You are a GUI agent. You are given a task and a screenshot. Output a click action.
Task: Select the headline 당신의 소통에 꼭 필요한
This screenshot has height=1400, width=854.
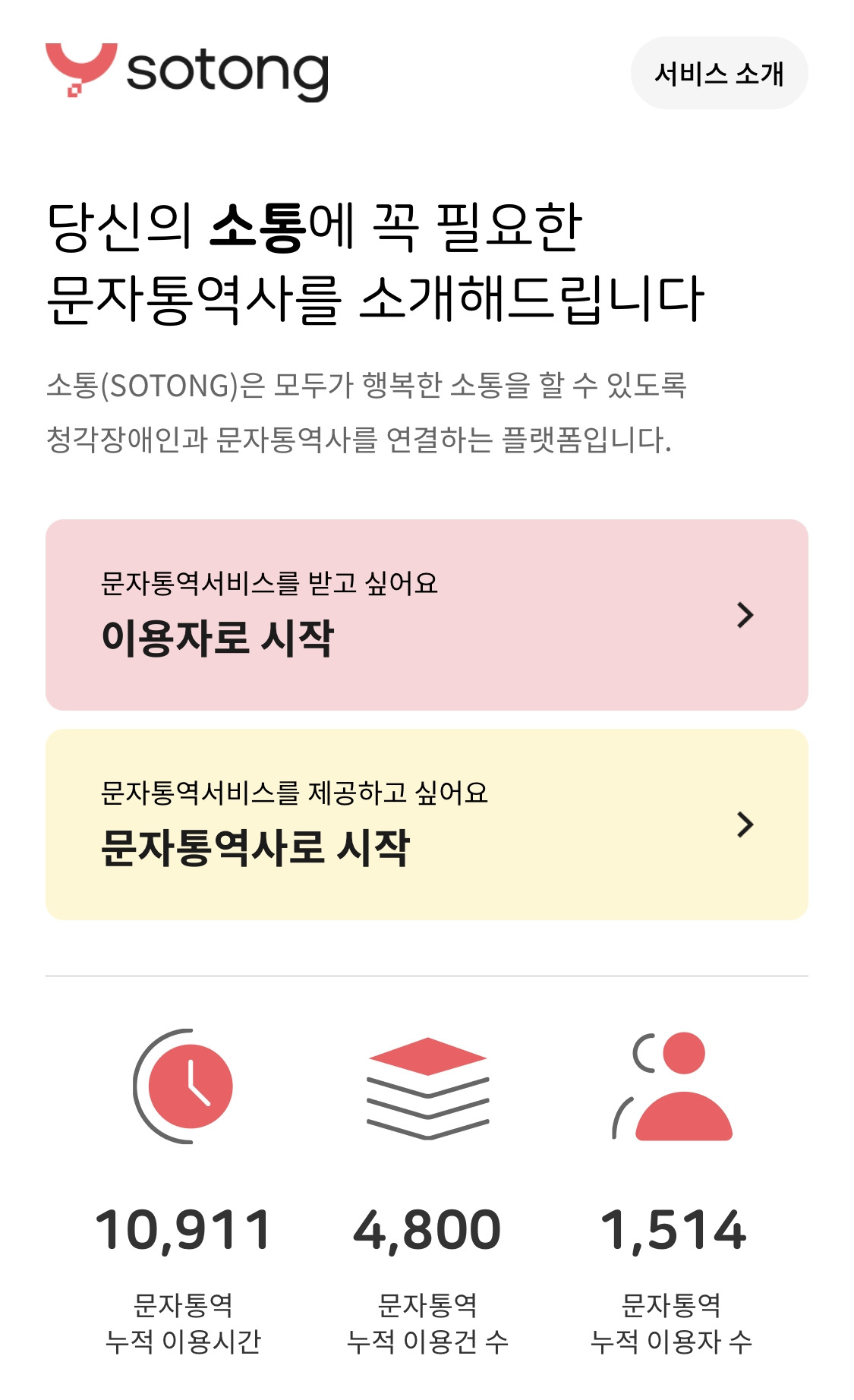319,224
